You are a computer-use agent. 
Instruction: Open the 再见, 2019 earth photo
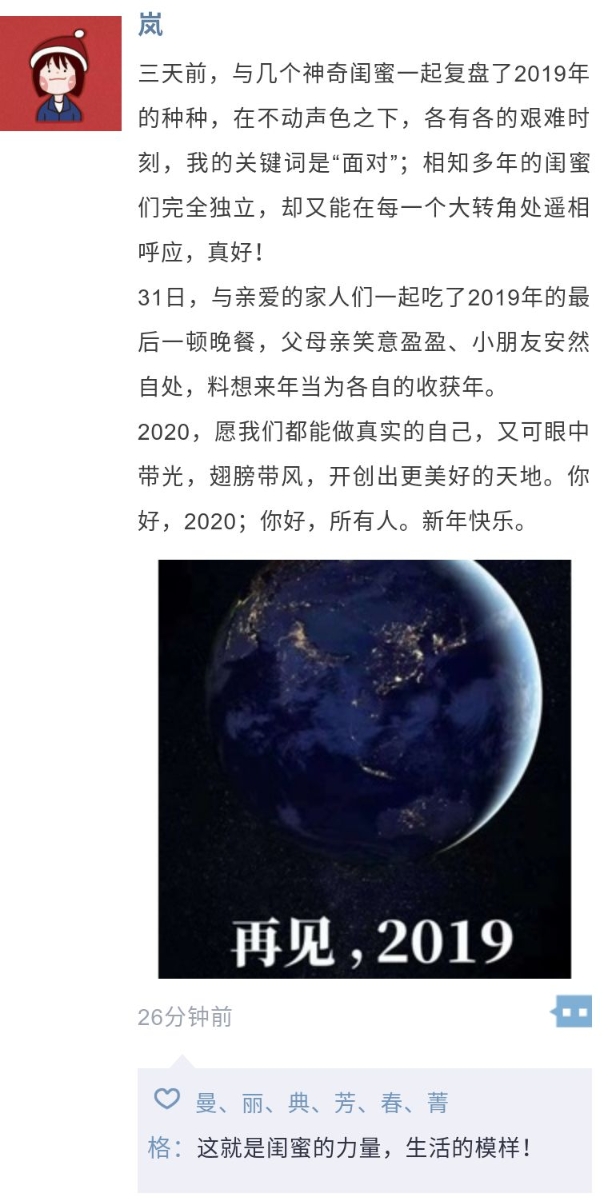364,768
